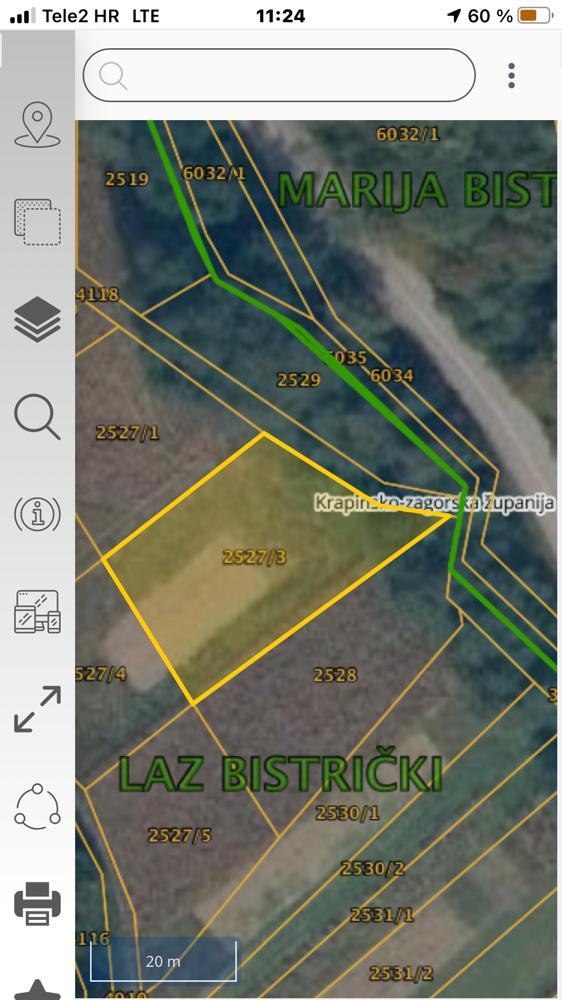Screen dimensions: 562x1000
Task: Print the current map view
Action: click(x=37, y=903)
